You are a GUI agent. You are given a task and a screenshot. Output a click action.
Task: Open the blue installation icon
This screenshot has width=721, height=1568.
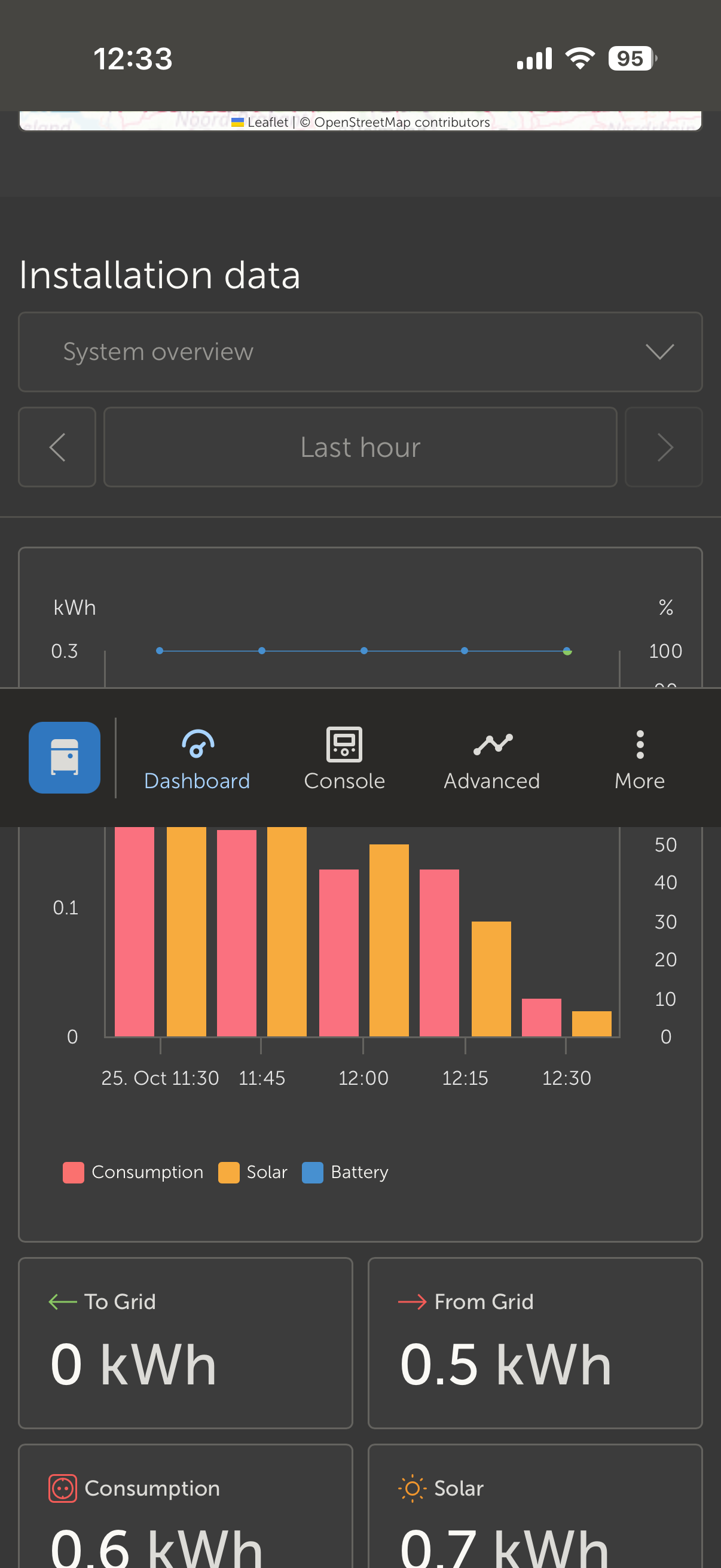pyautogui.click(x=65, y=757)
